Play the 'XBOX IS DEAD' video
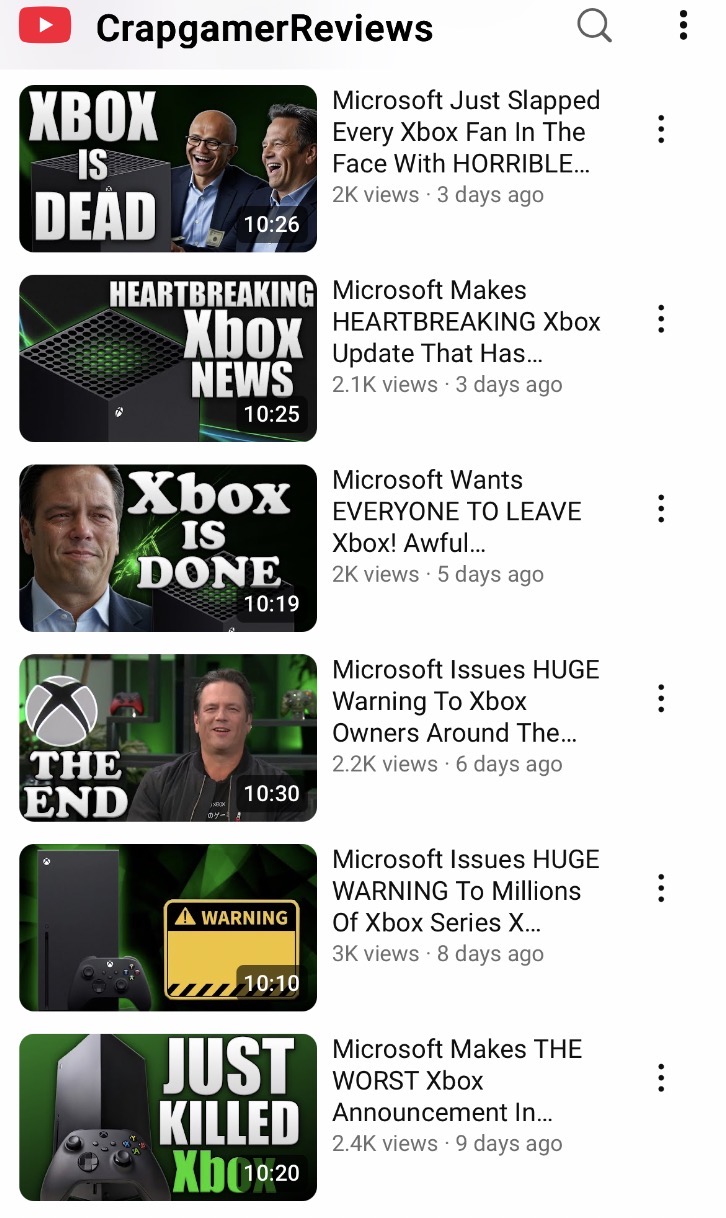Screen dimensions: 726x1218 tap(168, 168)
